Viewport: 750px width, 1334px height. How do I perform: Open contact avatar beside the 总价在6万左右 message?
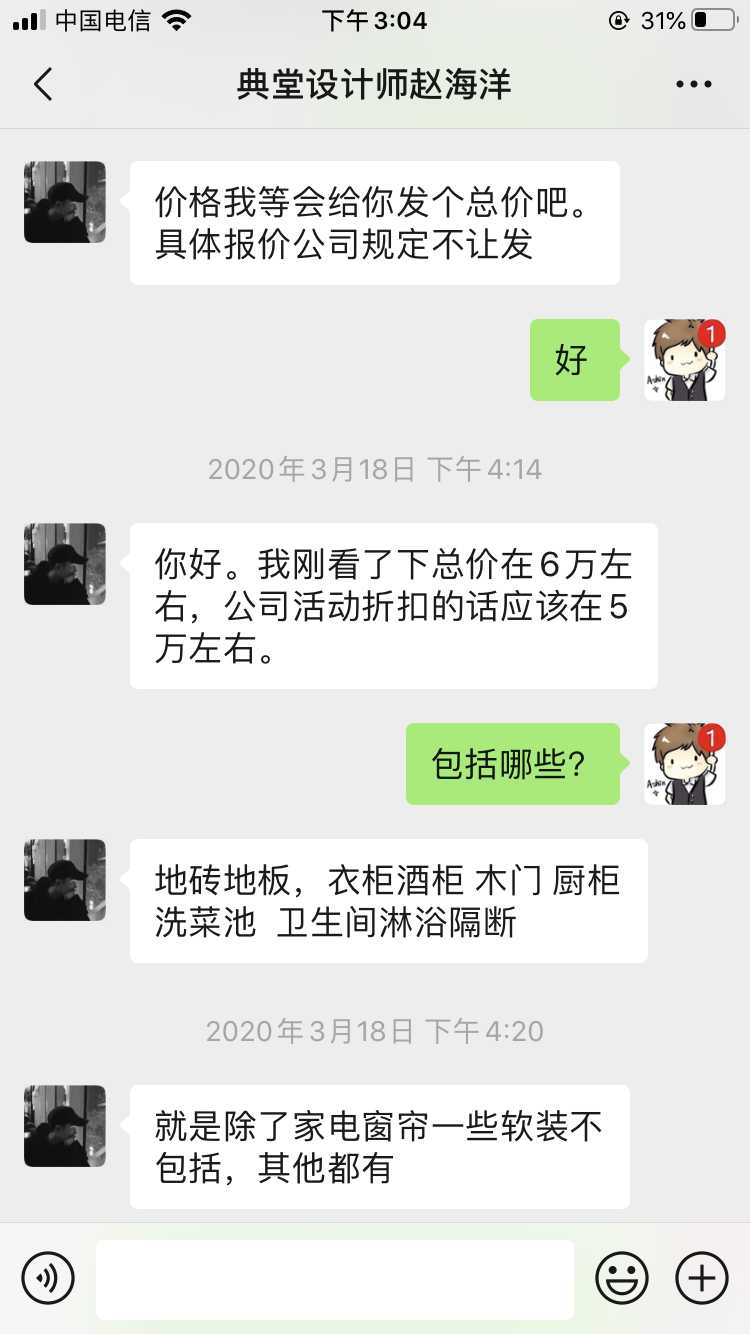(65, 564)
